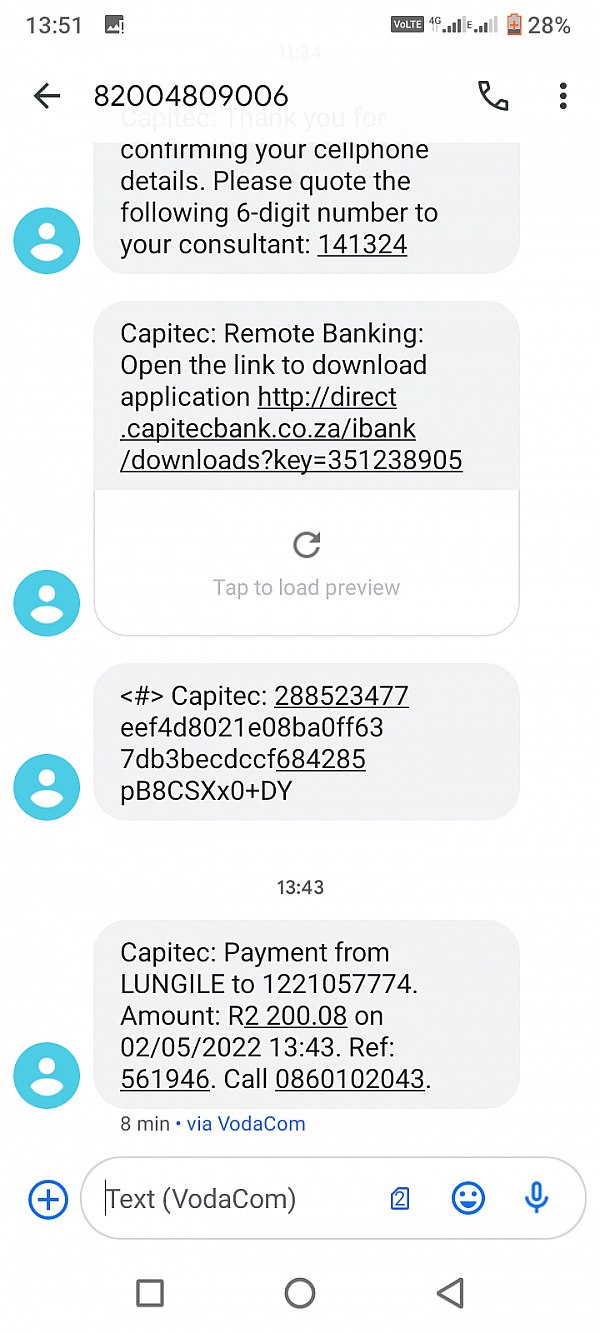Viewport: 600px width, 1333px height.
Task: Open the emoji picker
Action: [x=468, y=1198]
